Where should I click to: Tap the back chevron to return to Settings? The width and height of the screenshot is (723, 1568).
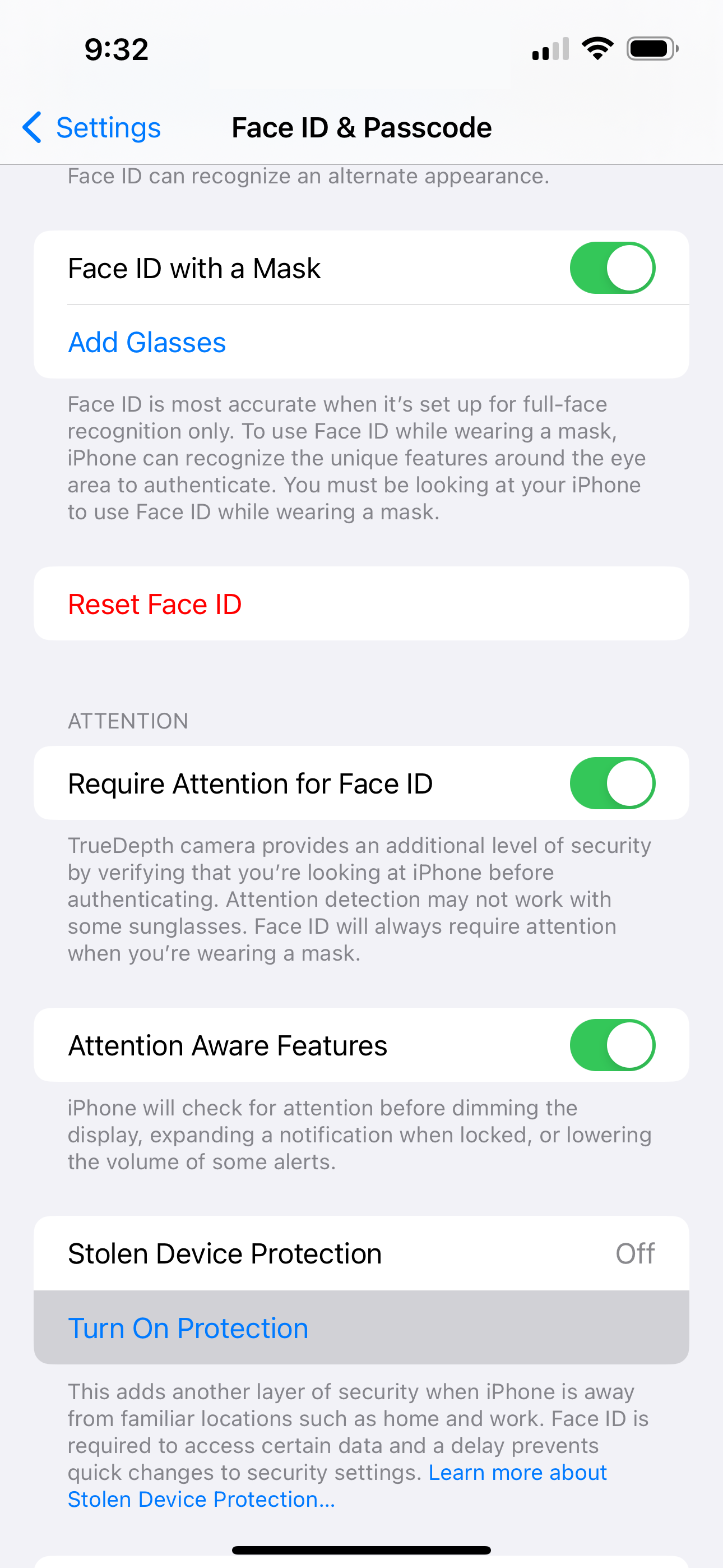coord(31,127)
